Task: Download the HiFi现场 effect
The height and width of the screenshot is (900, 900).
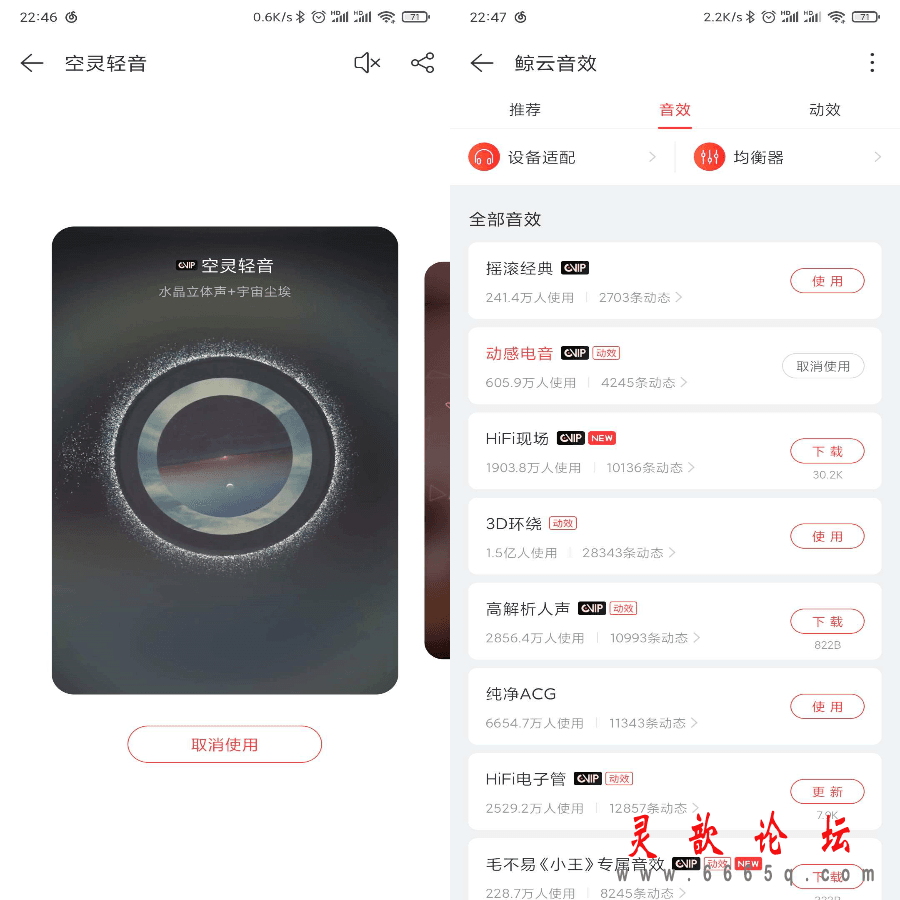Action: pos(827,451)
